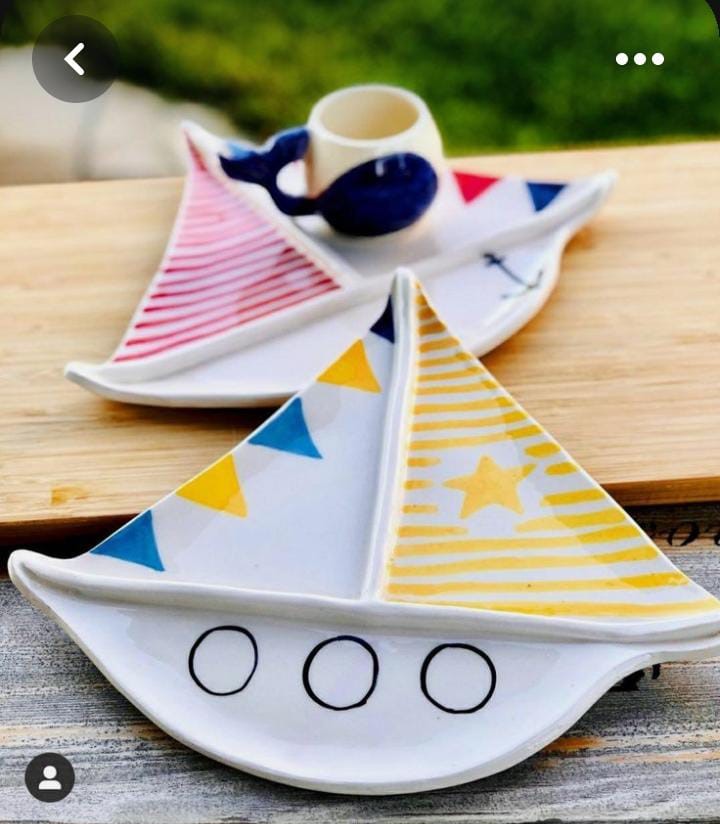The width and height of the screenshot is (720, 824).
Task: Open the uploader's profile avatar
Action: coord(50,777)
